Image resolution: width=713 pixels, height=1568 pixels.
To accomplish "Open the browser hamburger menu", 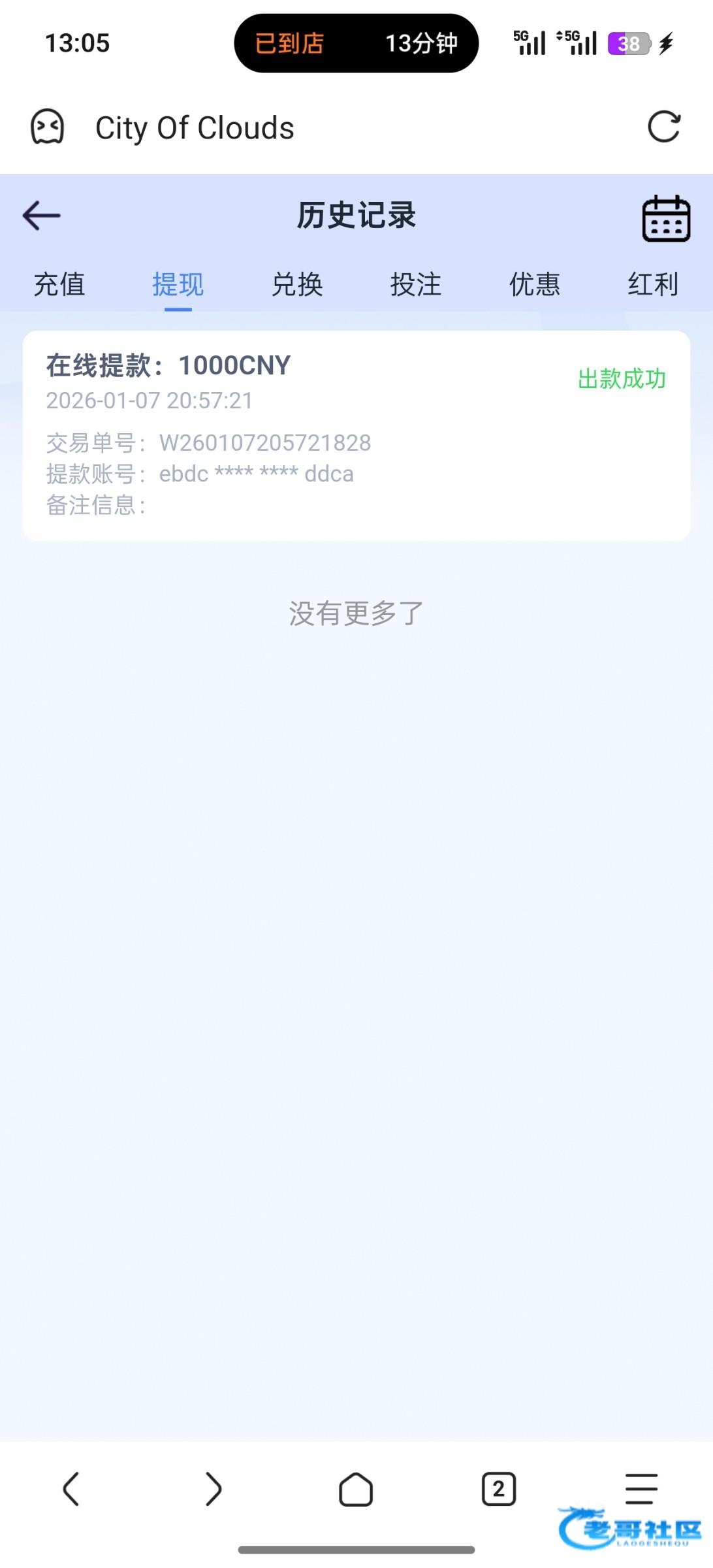I will tap(641, 1489).
